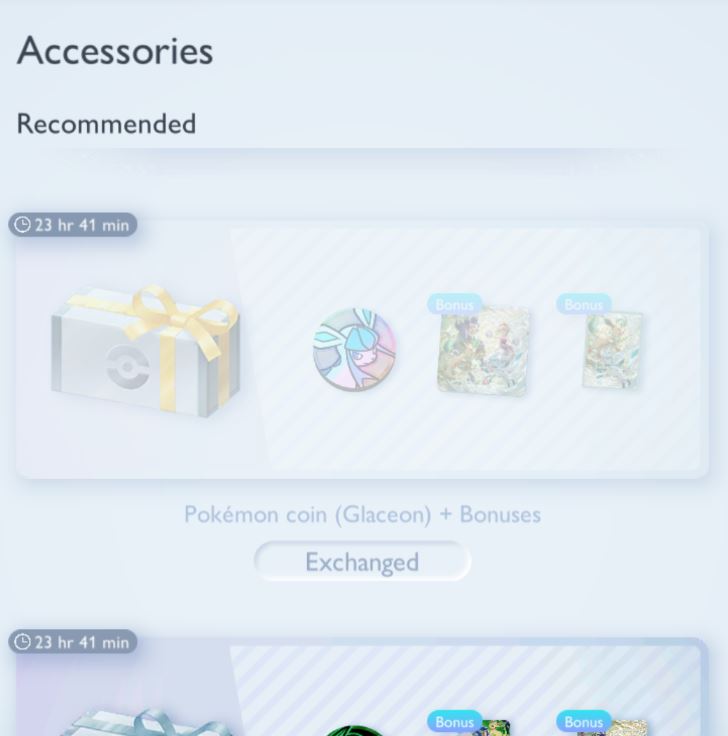Screen dimensions: 728x736
Task: Tap the Exchanged button under Glaceon bundle
Action: coord(362,562)
